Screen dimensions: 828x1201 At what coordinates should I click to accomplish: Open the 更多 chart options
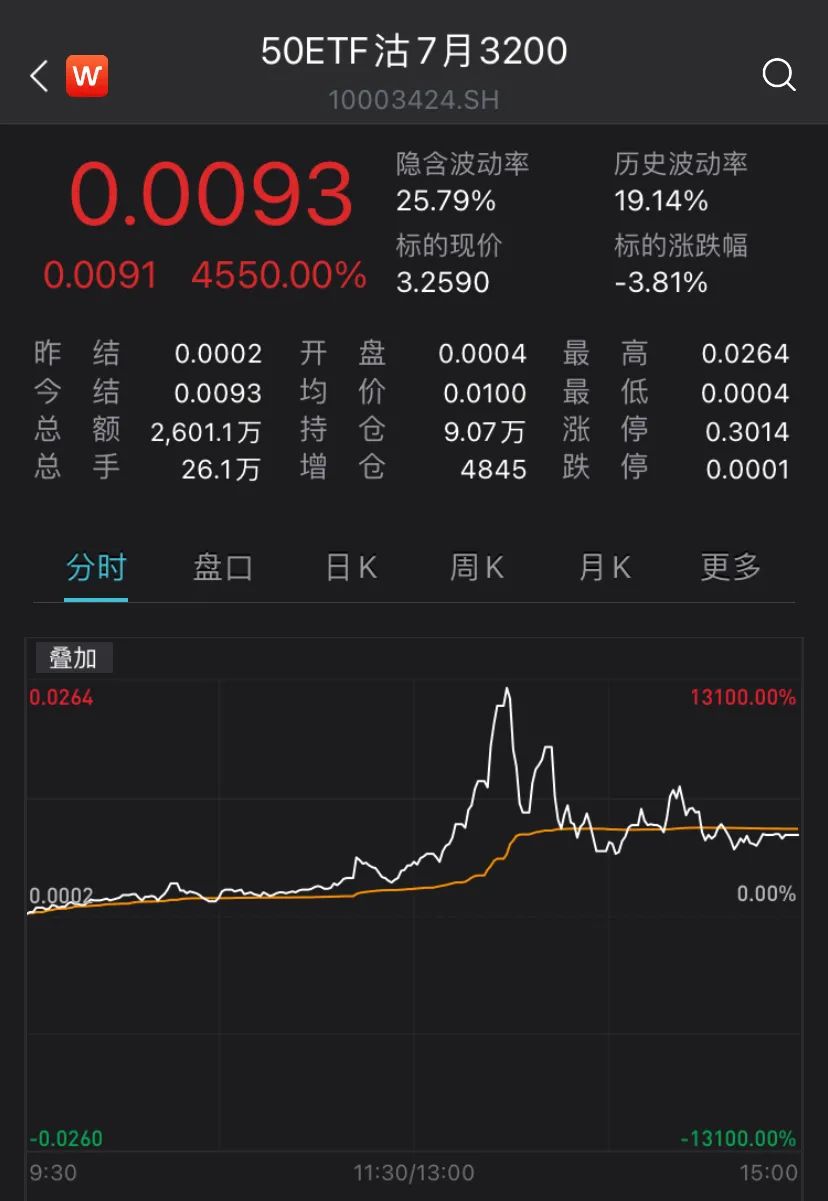[x=731, y=568]
